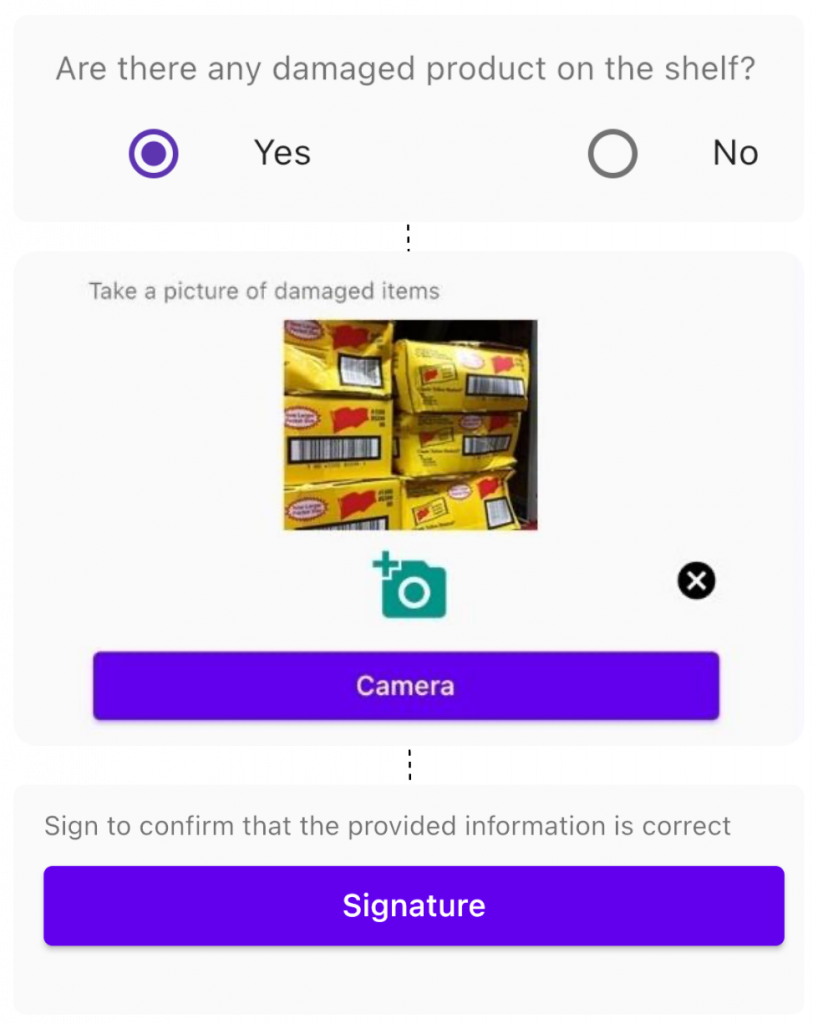Select No for damaged products
The image size is (823, 1024).
[612, 154]
